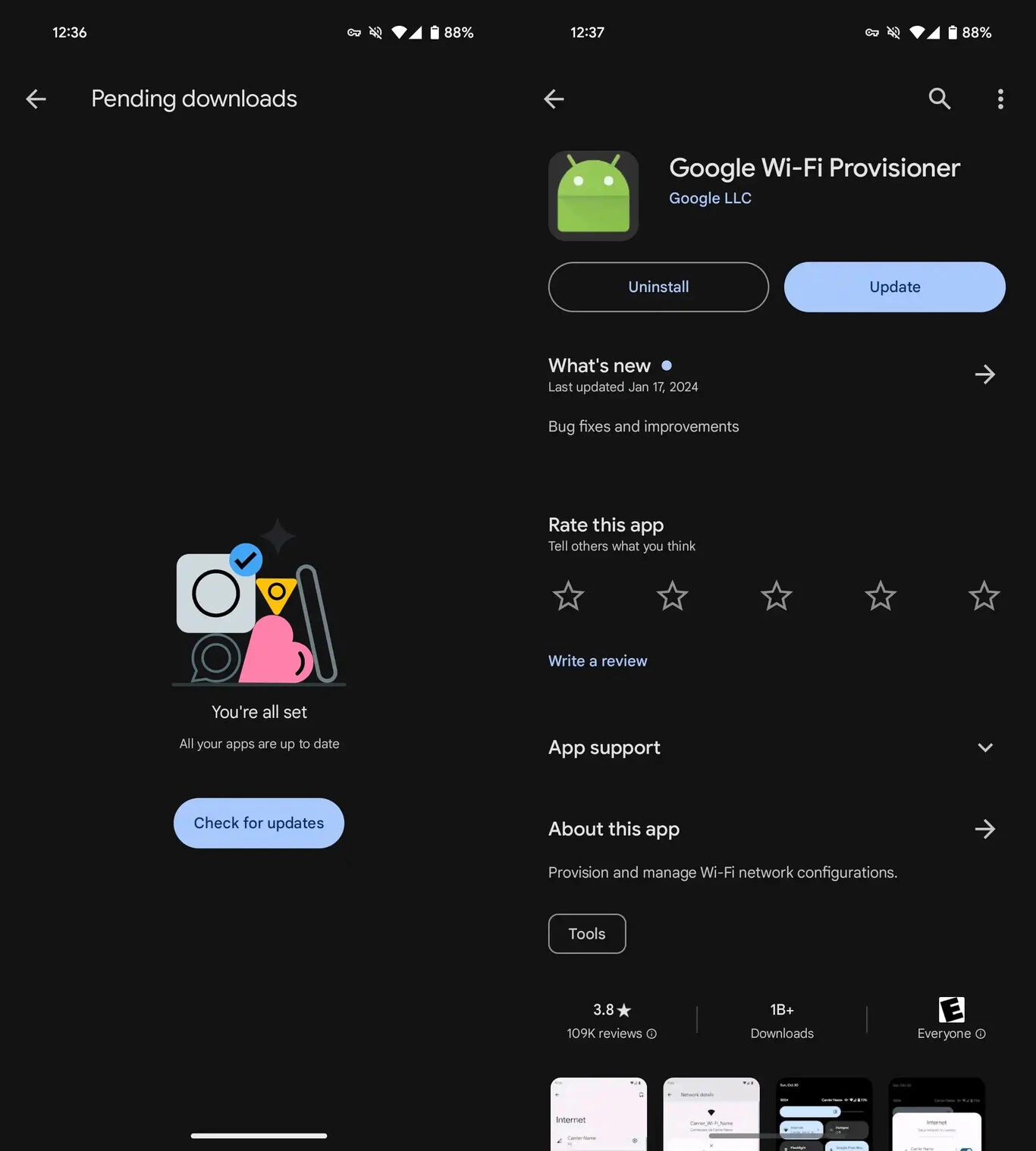The width and height of the screenshot is (1036, 1151).
Task: Write a review
Action: pyautogui.click(x=598, y=660)
